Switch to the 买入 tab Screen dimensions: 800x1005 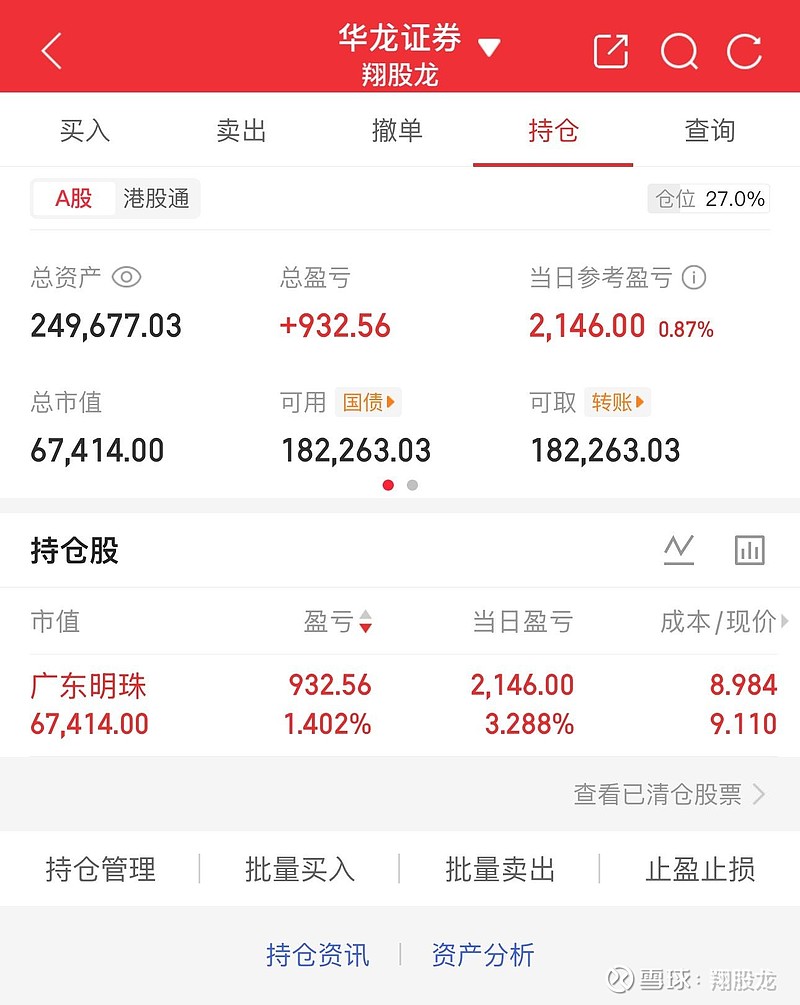click(85, 130)
